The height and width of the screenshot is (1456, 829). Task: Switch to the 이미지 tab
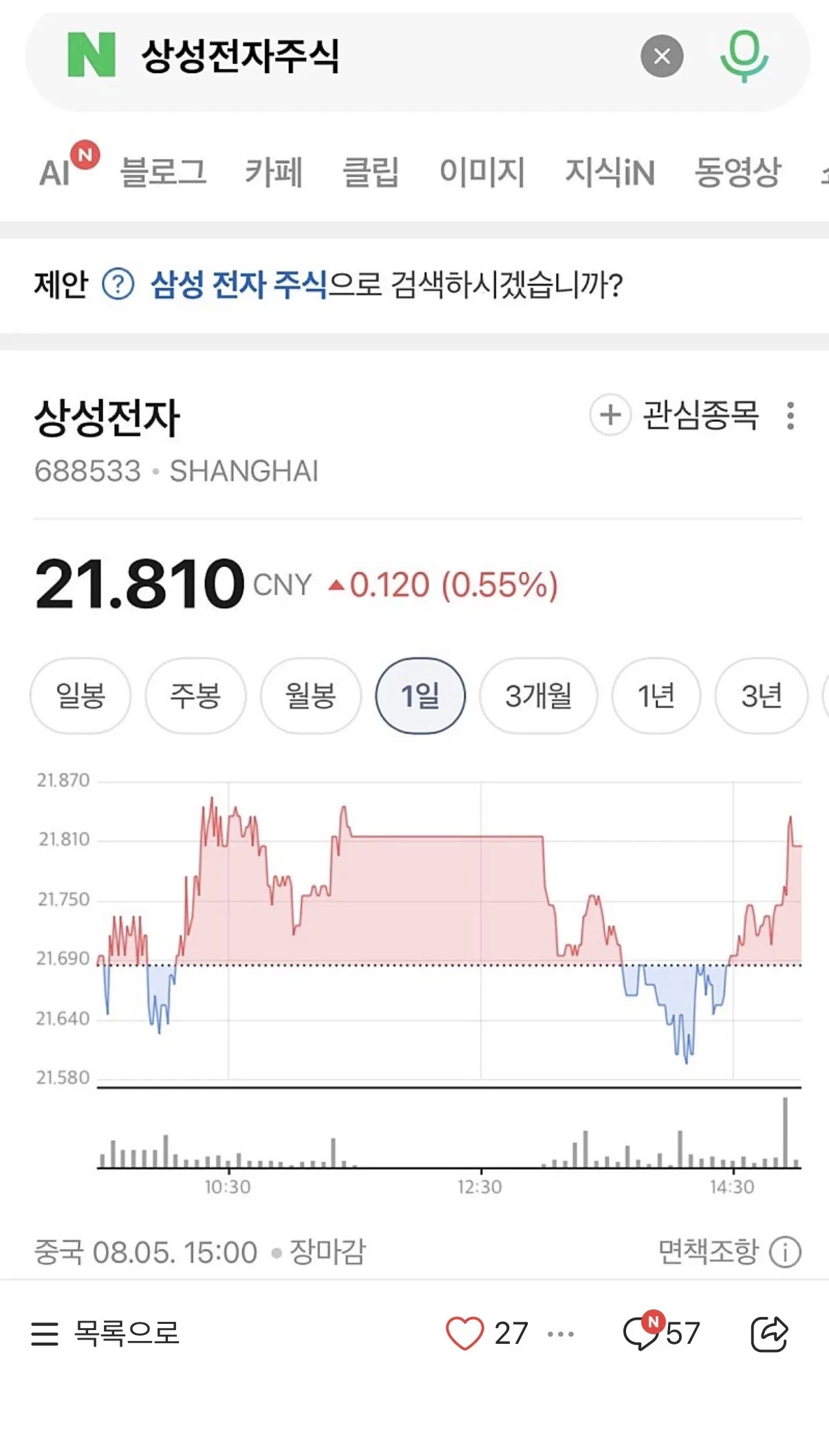[482, 172]
